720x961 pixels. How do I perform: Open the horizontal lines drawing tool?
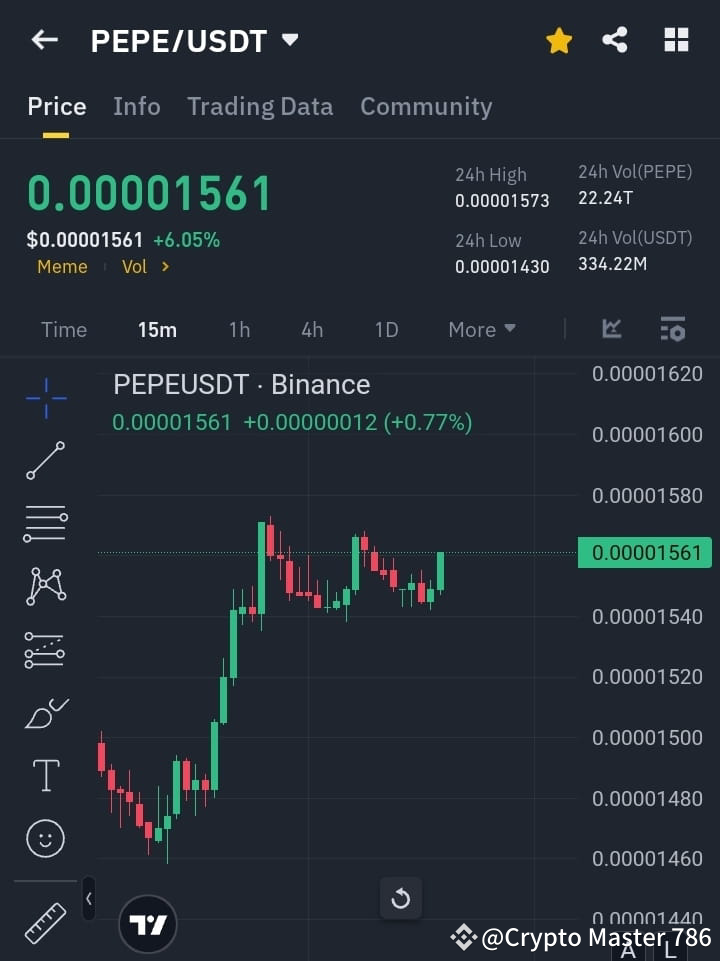(44, 524)
